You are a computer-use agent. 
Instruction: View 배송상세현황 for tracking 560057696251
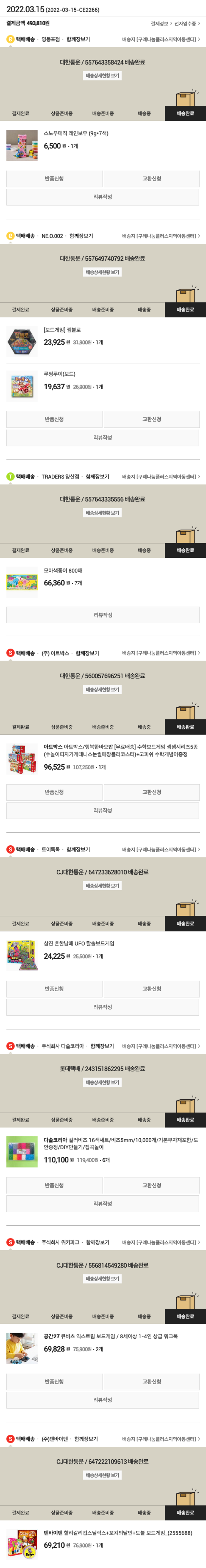(x=102, y=690)
